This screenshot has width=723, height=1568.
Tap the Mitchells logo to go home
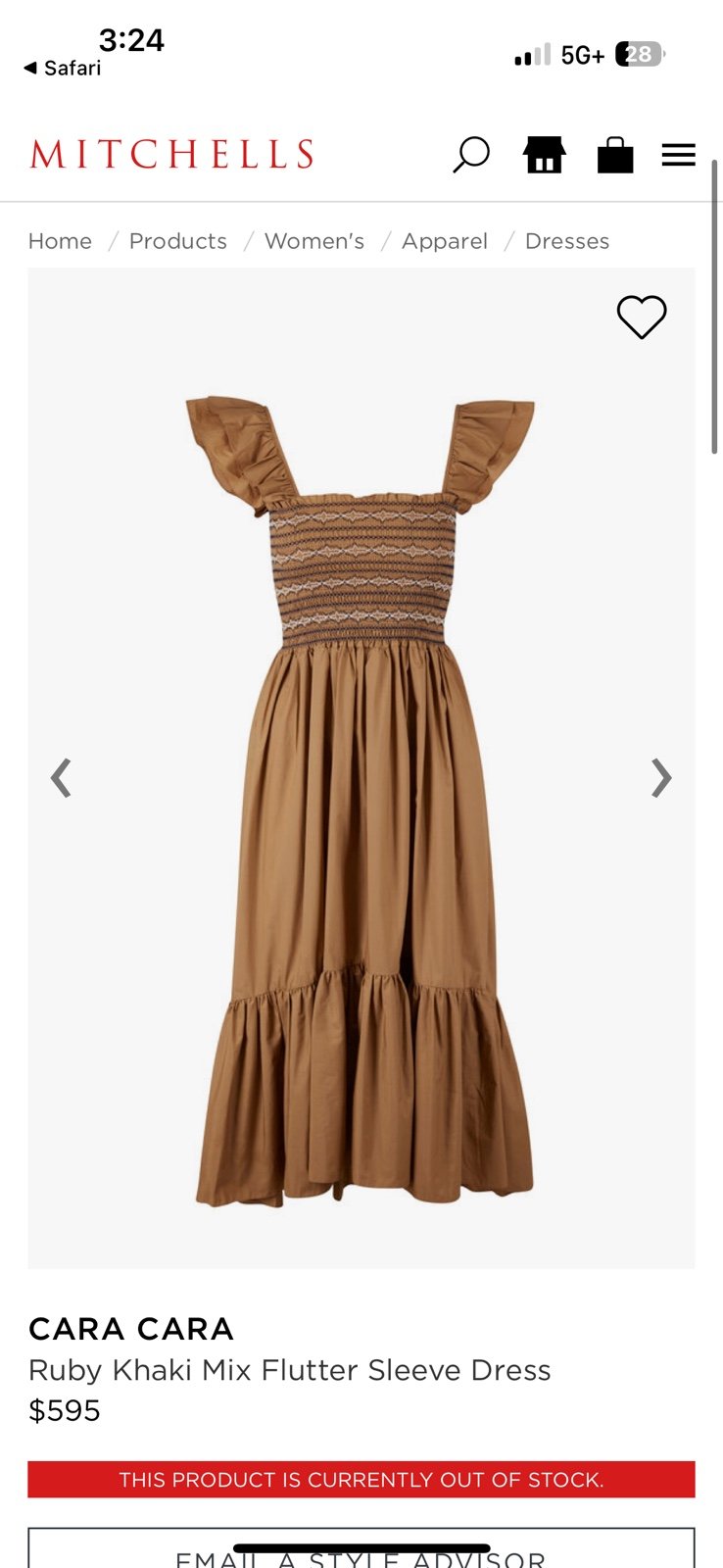[171, 154]
